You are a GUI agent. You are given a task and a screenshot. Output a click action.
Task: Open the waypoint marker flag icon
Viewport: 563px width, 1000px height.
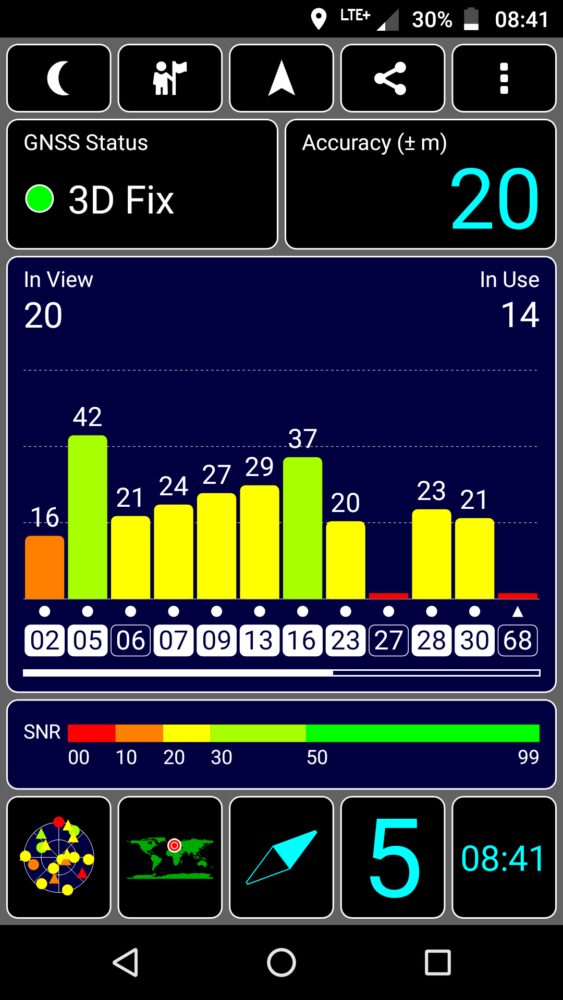coord(170,78)
